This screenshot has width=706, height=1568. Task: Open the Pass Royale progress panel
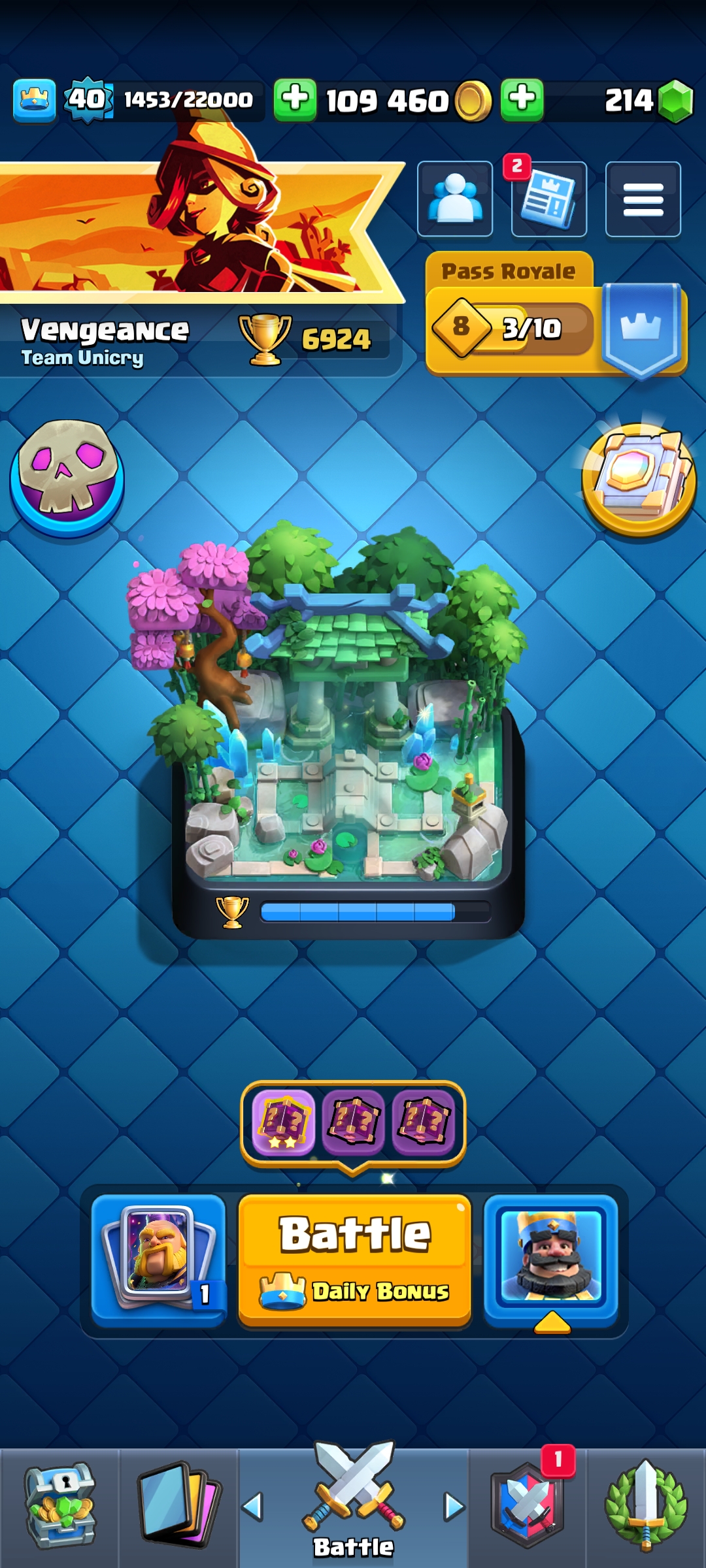click(x=556, y=314)
